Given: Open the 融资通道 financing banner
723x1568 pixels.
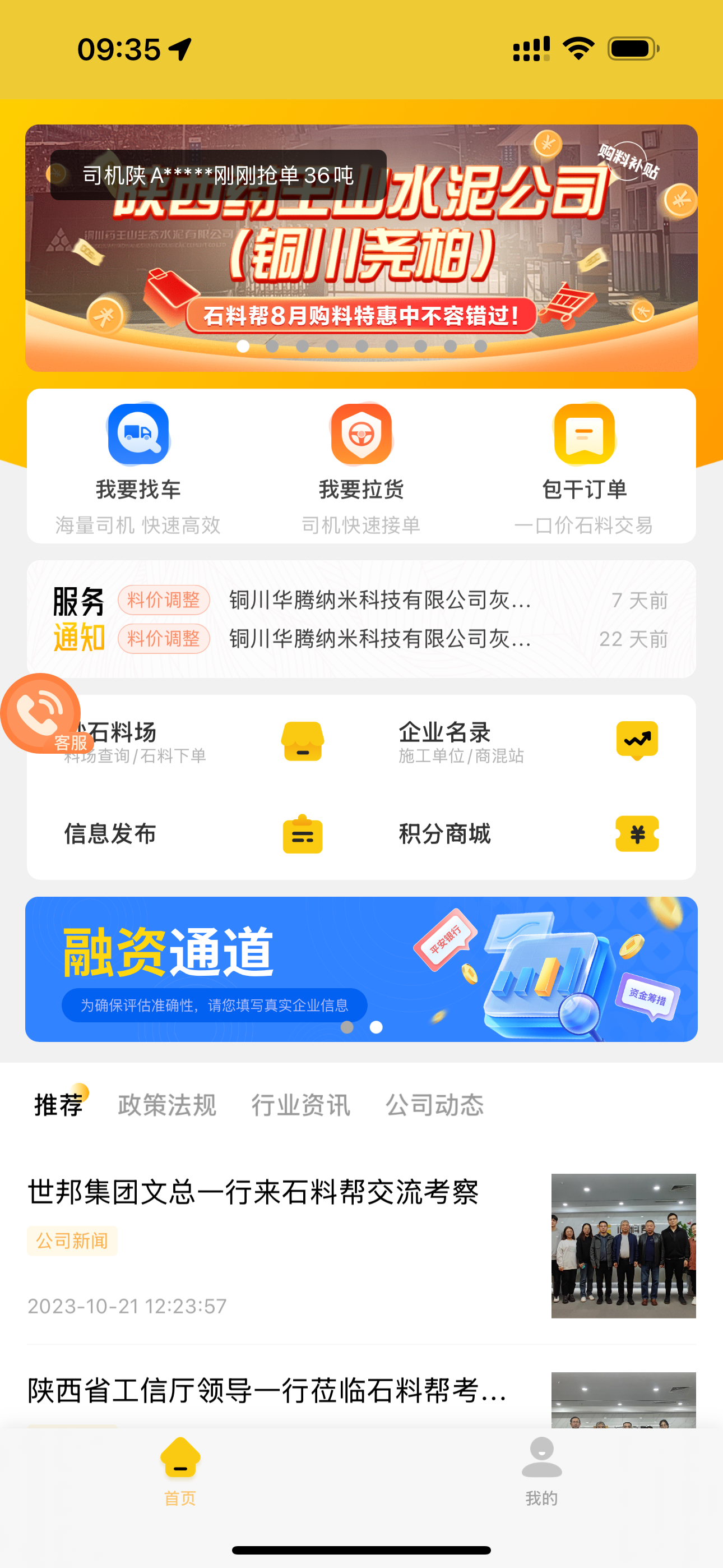Looking at the screenshot, I should pyautogui.click(x=361, y=969).
